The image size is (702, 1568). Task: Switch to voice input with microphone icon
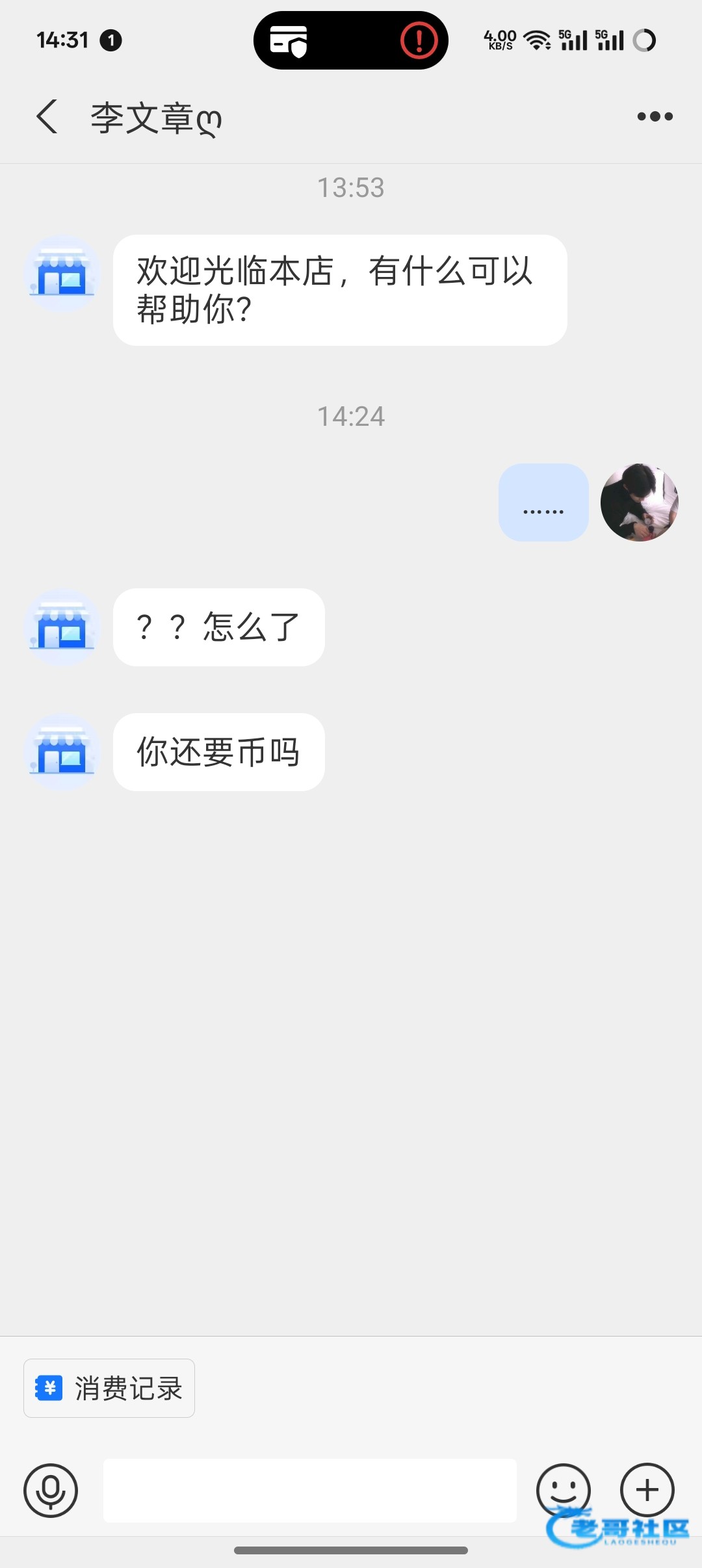pos(51,1490)
